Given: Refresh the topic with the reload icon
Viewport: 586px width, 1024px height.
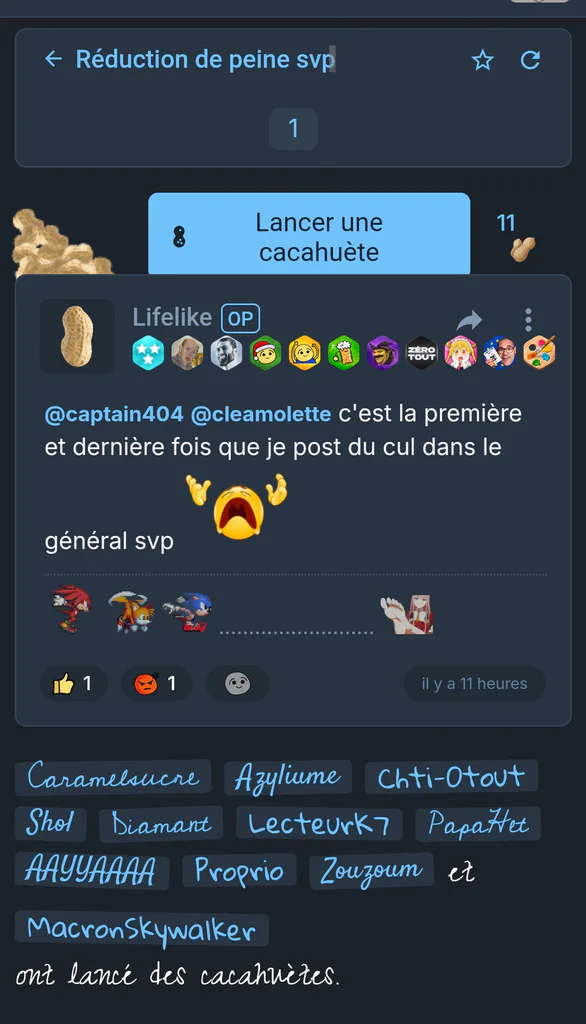Looking at the screenshot, I should click(530, 60).
